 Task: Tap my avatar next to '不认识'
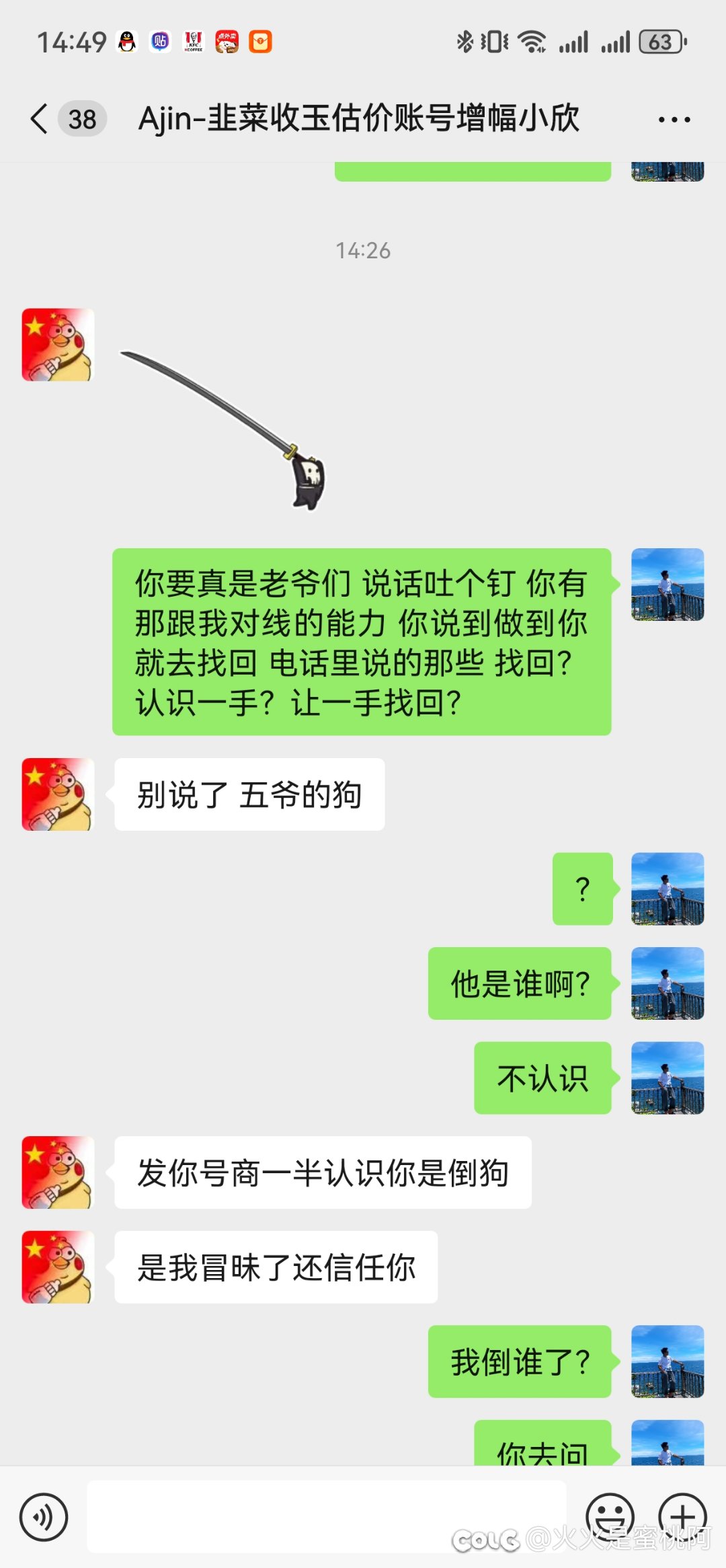point(668,1078)
